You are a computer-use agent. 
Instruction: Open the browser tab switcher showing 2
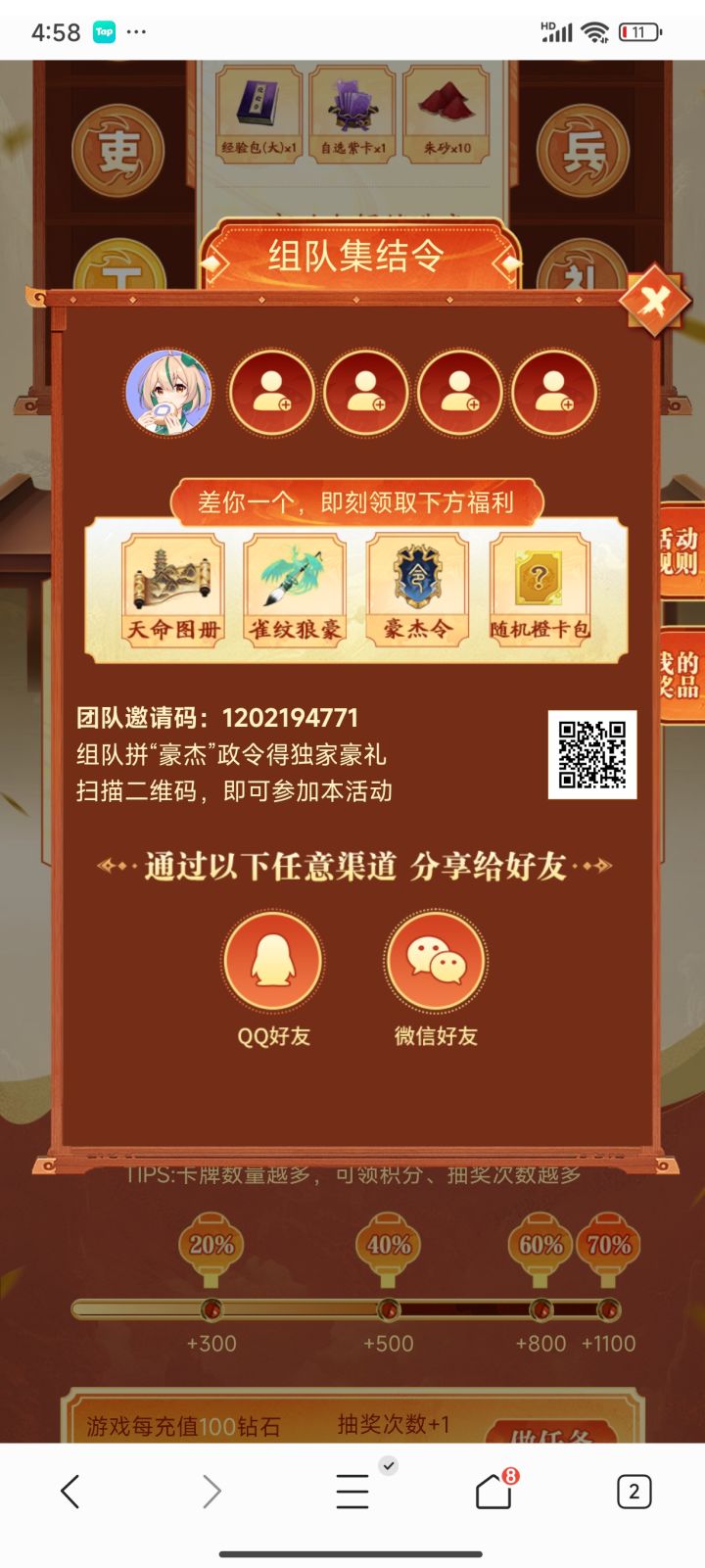coord(634,1490)
